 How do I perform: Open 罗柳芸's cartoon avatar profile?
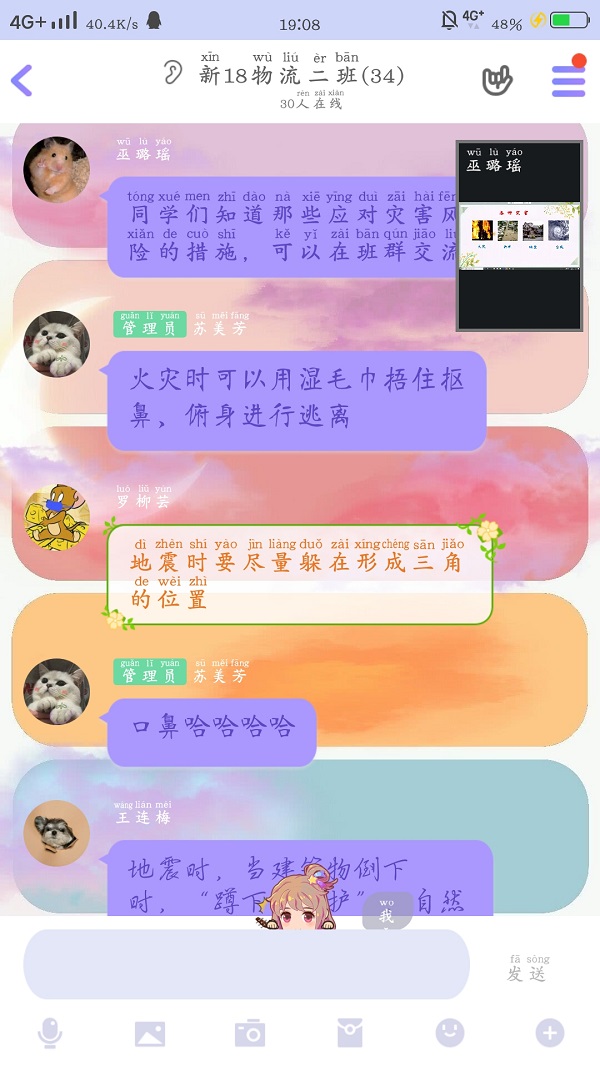pos(56,517)
